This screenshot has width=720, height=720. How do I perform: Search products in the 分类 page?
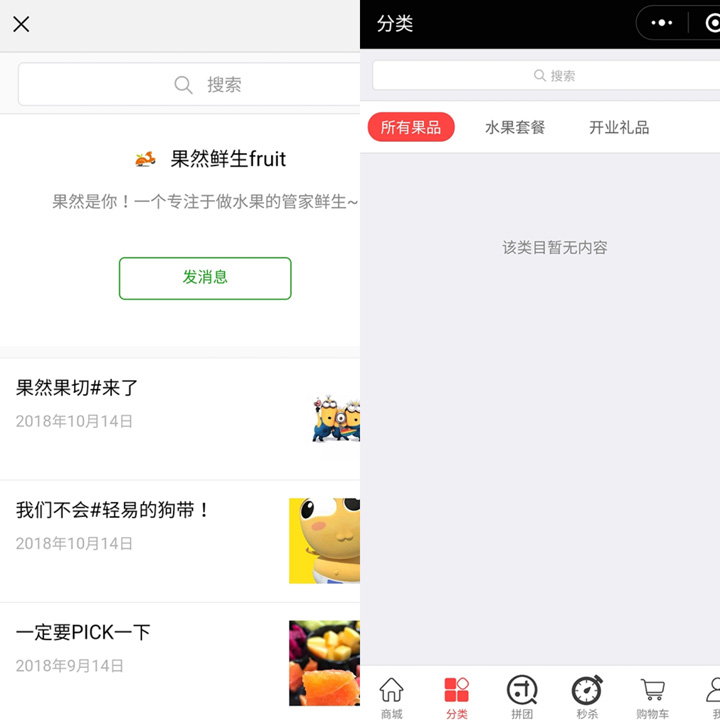click(x=545, y=75)
